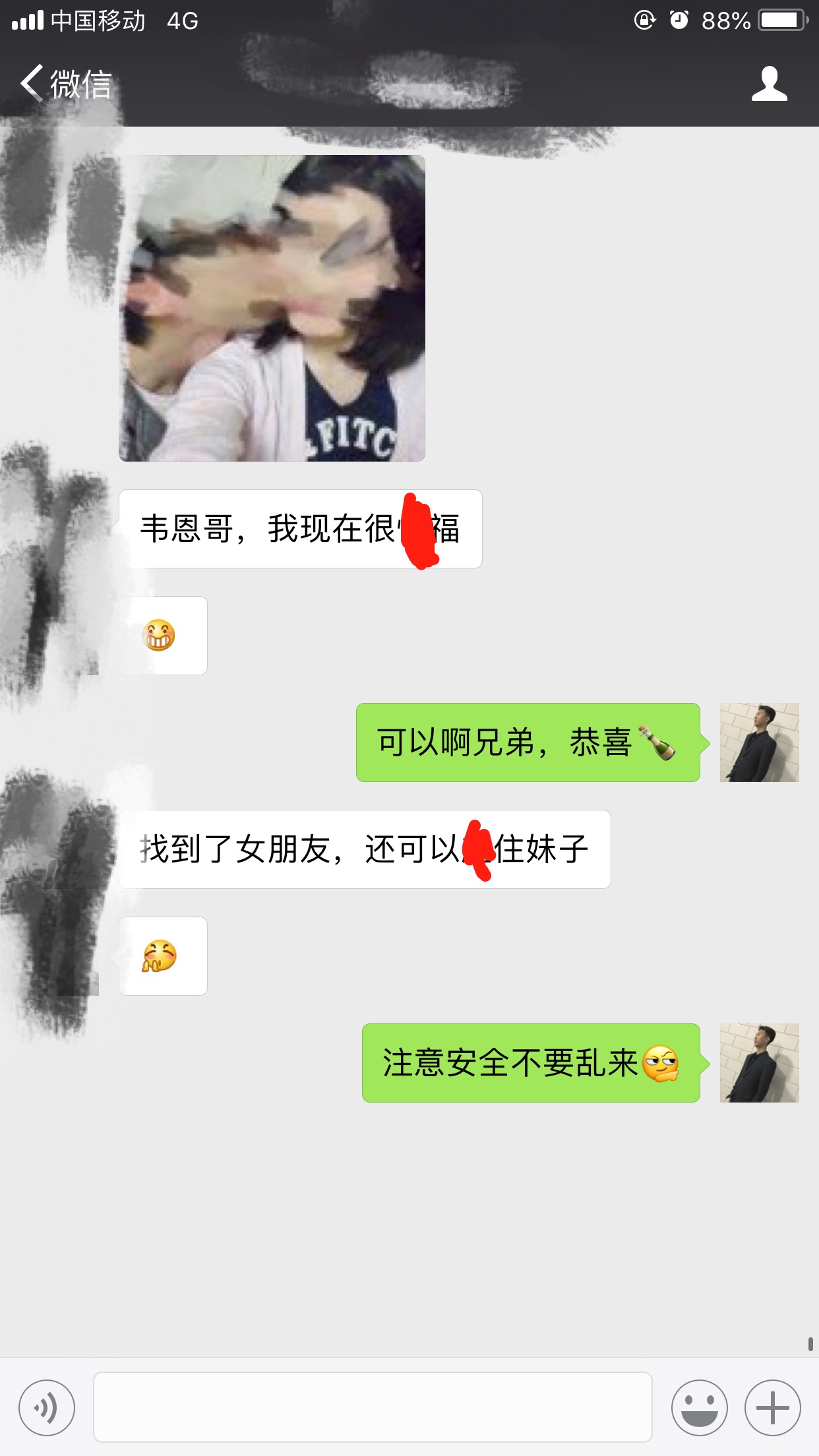The width and height of the screenshot is (819, 1456).
Task: Select the 韦恩哥 greeting message bubble
Action: pyautogui.click(x=303, y=528)
